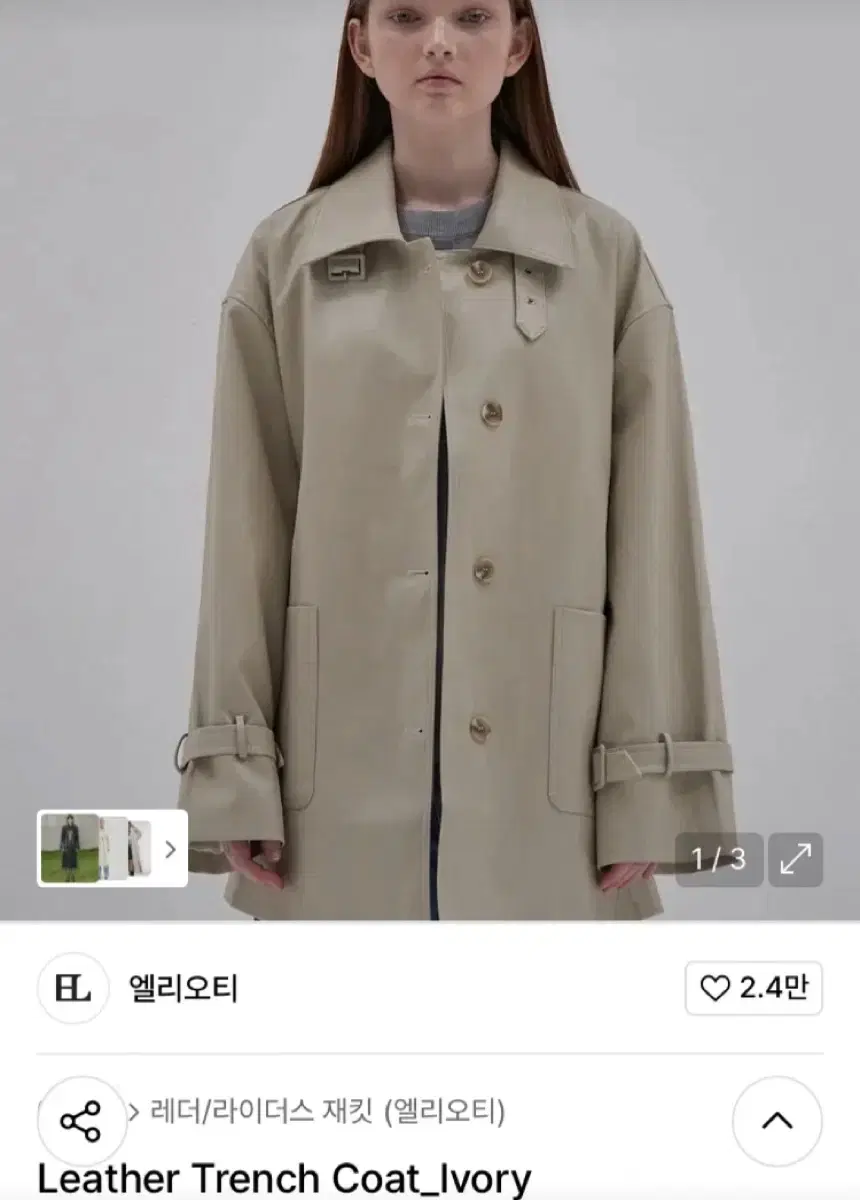Click the thumbnail strip right arrow
This screenshot has height=1200, width=860.
click(168, 848)
